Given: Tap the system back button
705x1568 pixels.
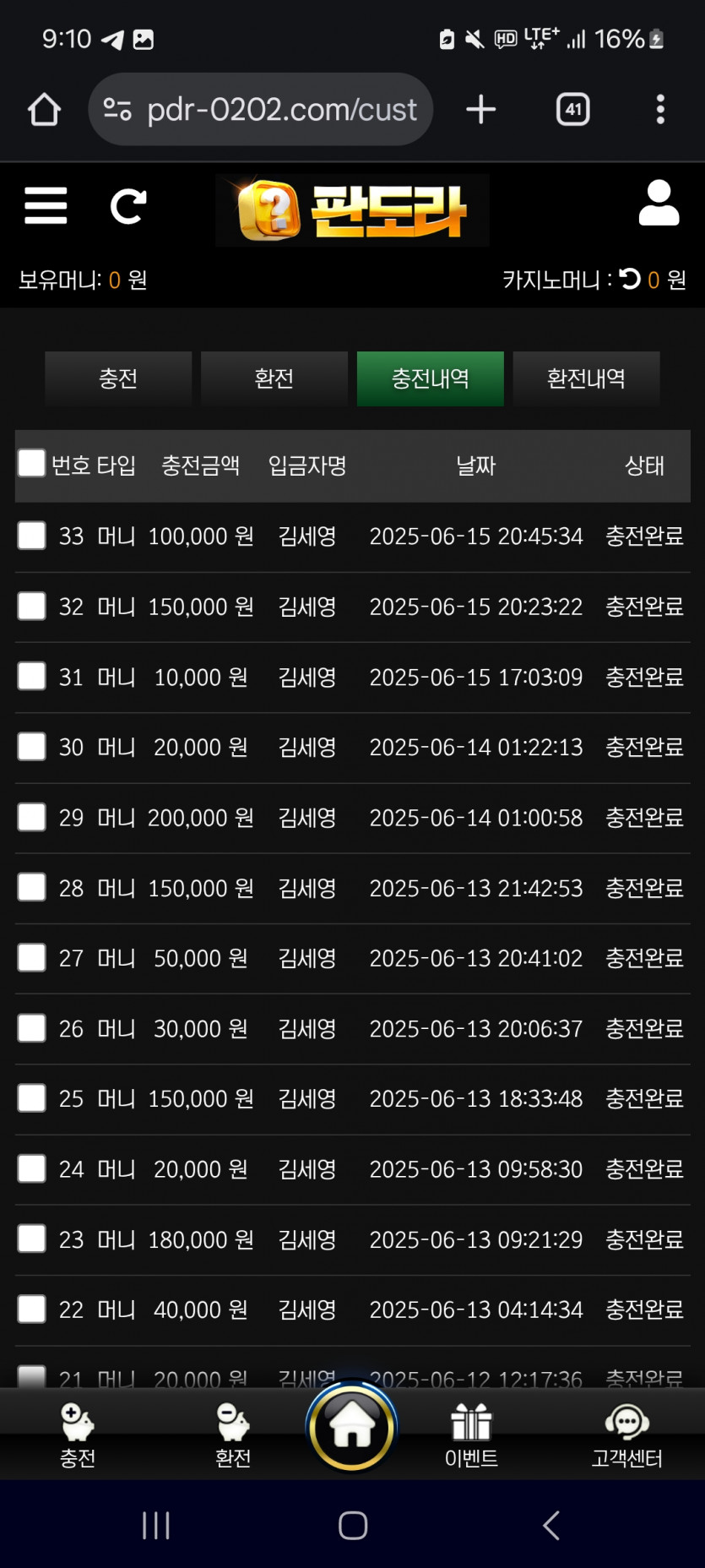Looking at the screenshot, I should [x=550, y=1525].
